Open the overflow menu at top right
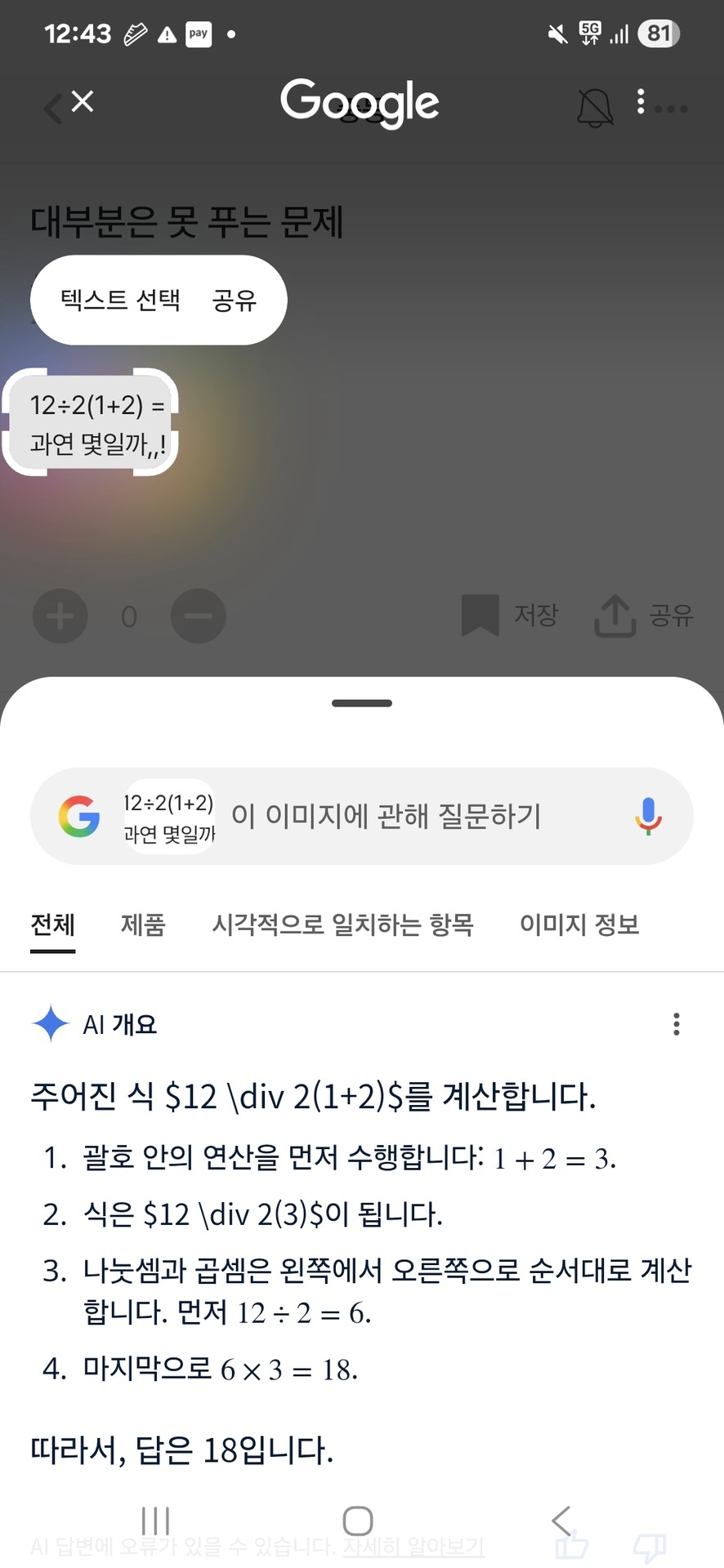 coord(641,102)
